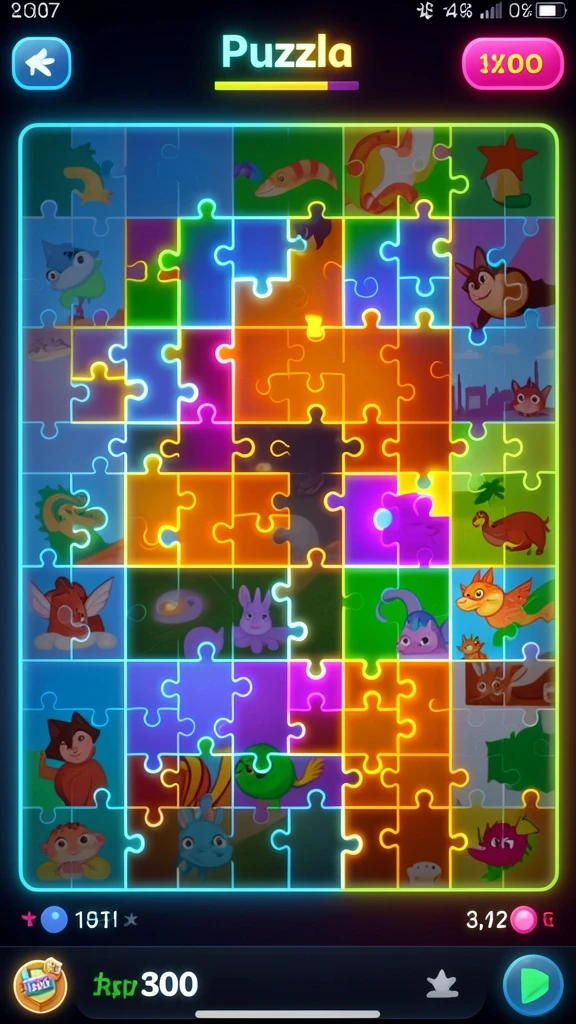Open the round gold chest icon
The width and height of the screenshot is (576, 1024).
tap(40, 984)
